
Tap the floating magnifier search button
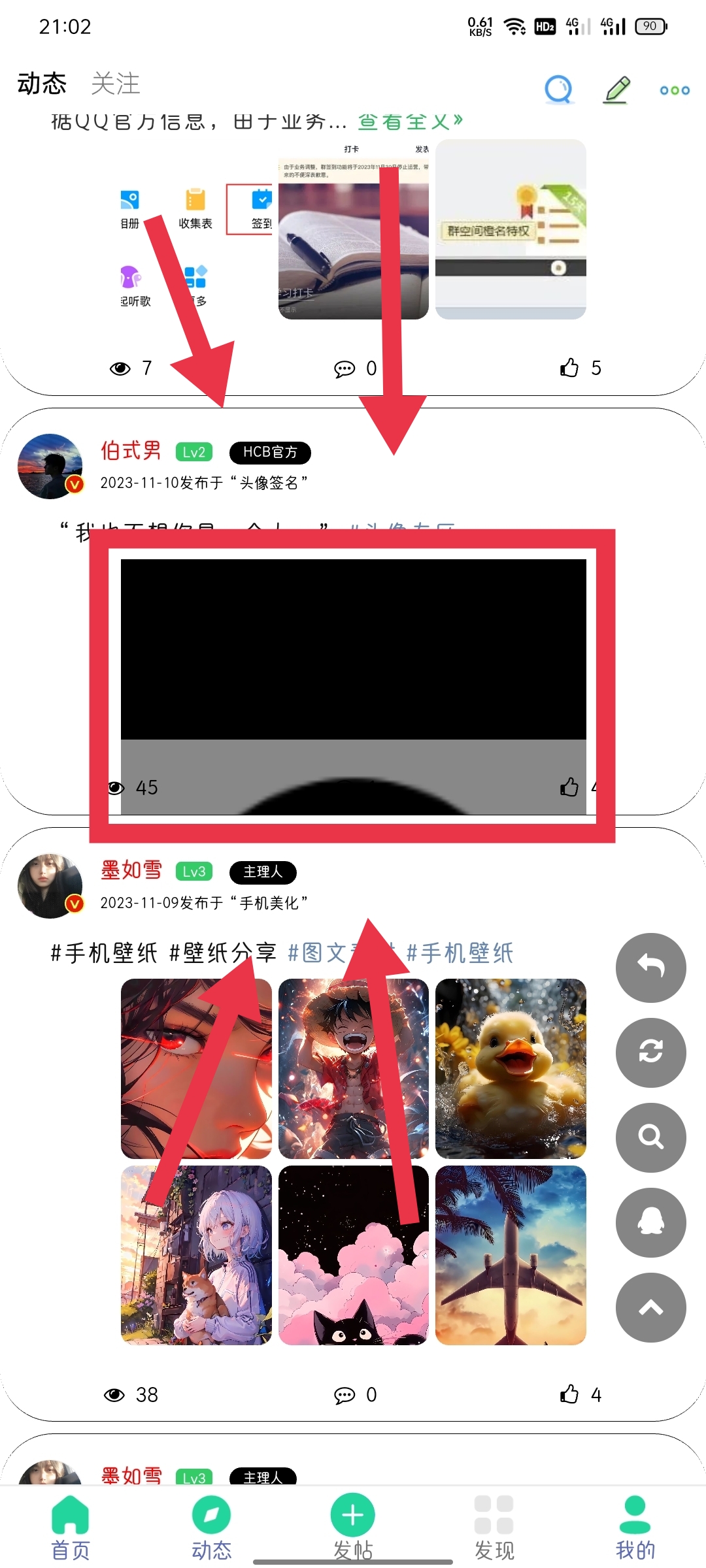tap(650, 1137)
